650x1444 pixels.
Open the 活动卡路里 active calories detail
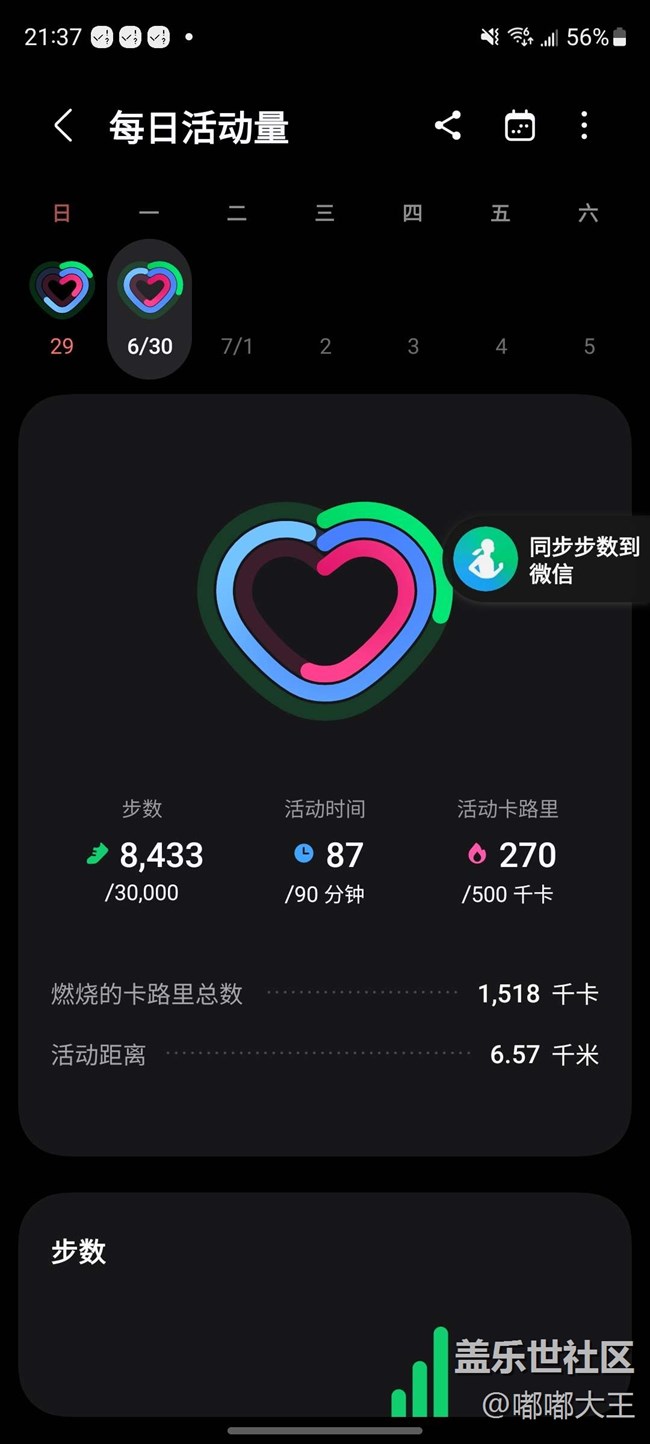[508, 851]
